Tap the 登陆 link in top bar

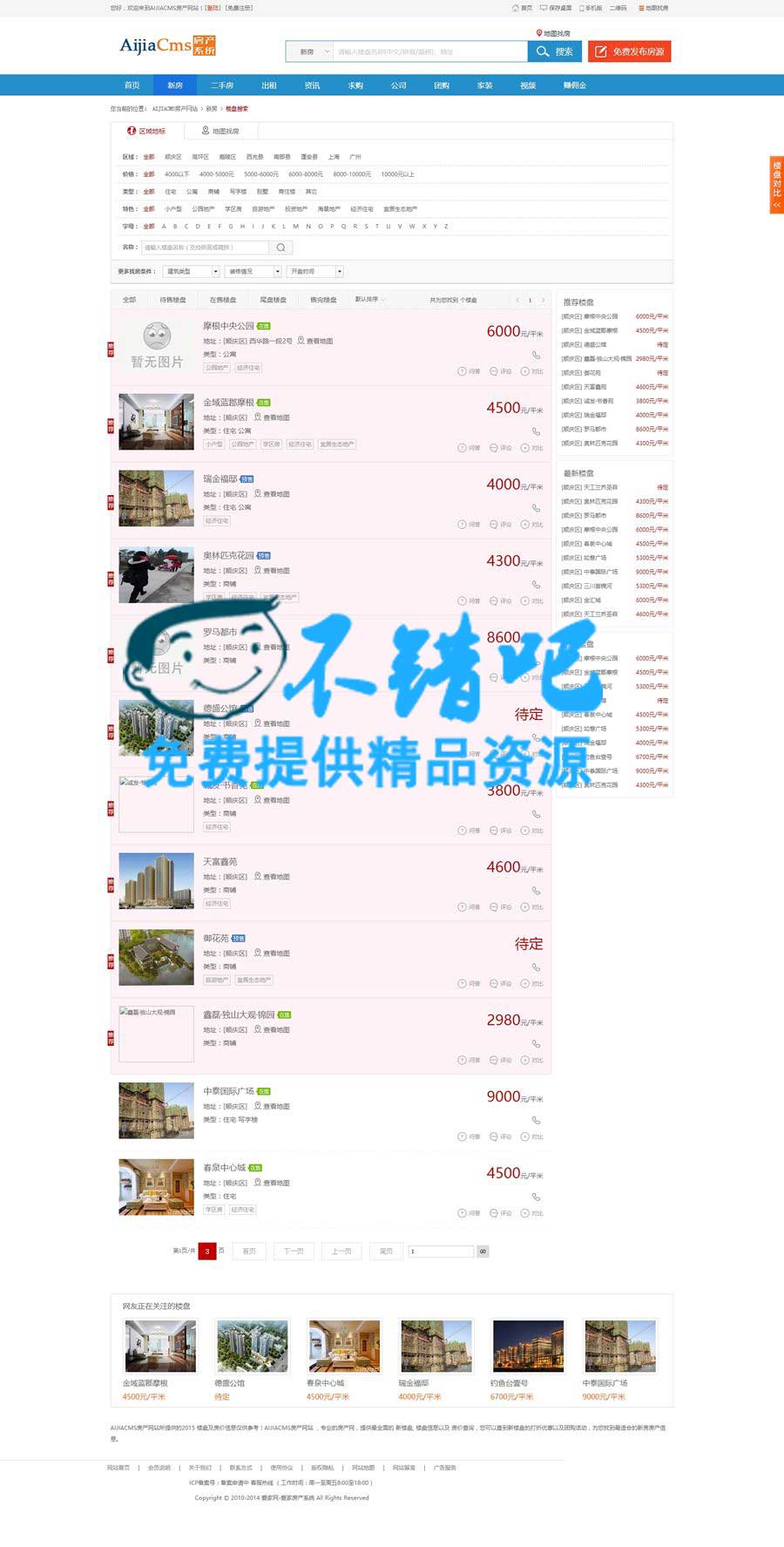pyautogui.click(x=213, y=8)
